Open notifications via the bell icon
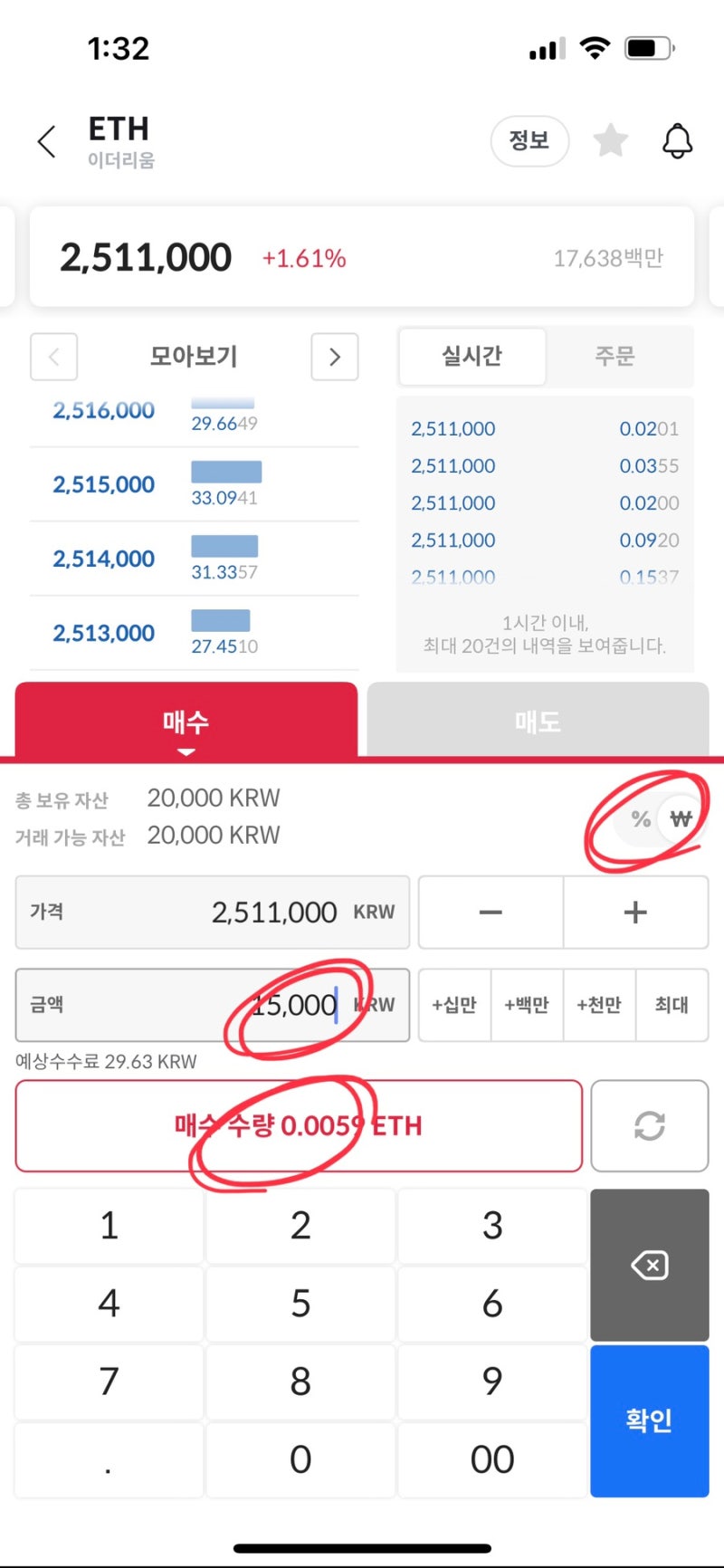 pyautogui.click(x=677, y=140)
